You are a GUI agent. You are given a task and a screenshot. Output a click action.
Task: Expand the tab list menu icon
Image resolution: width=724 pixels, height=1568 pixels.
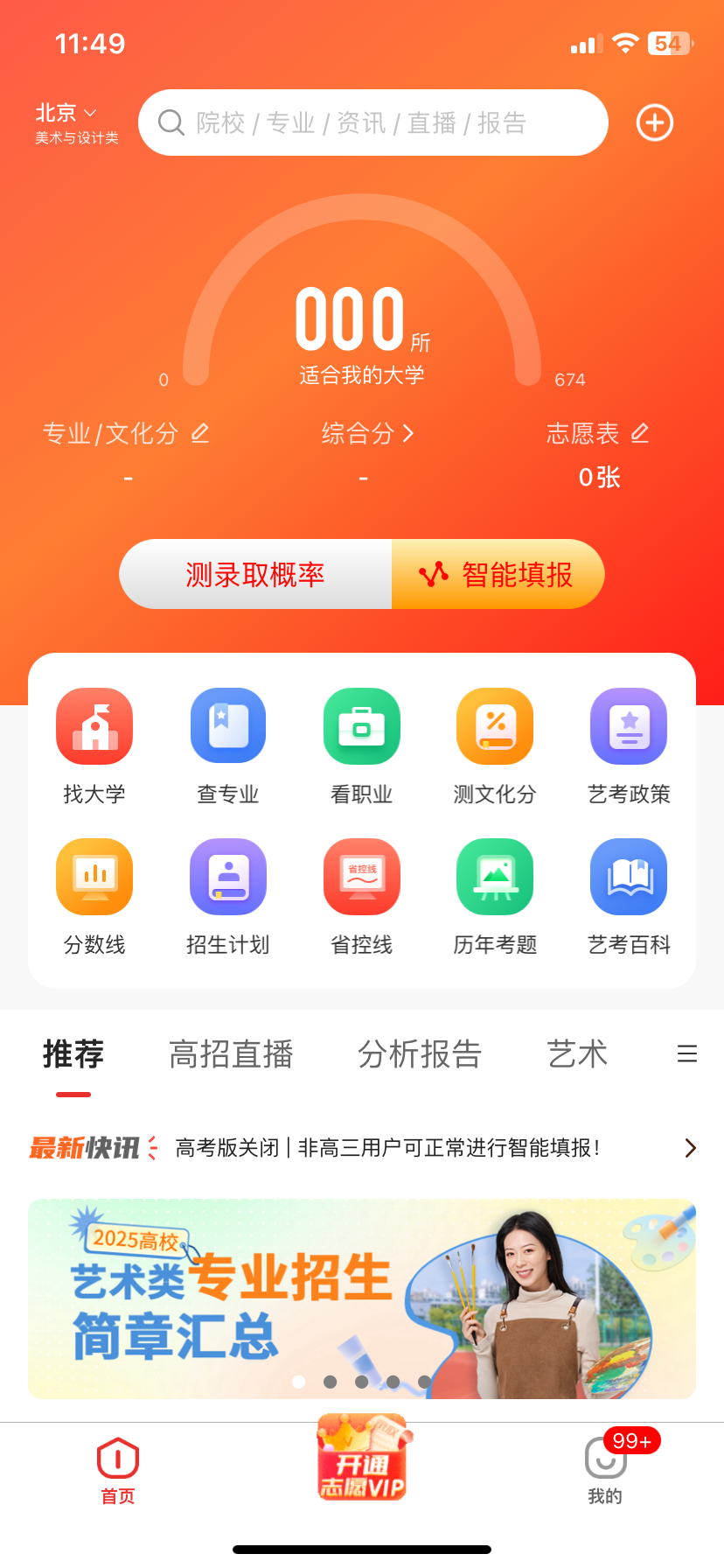coord(687,1053)
